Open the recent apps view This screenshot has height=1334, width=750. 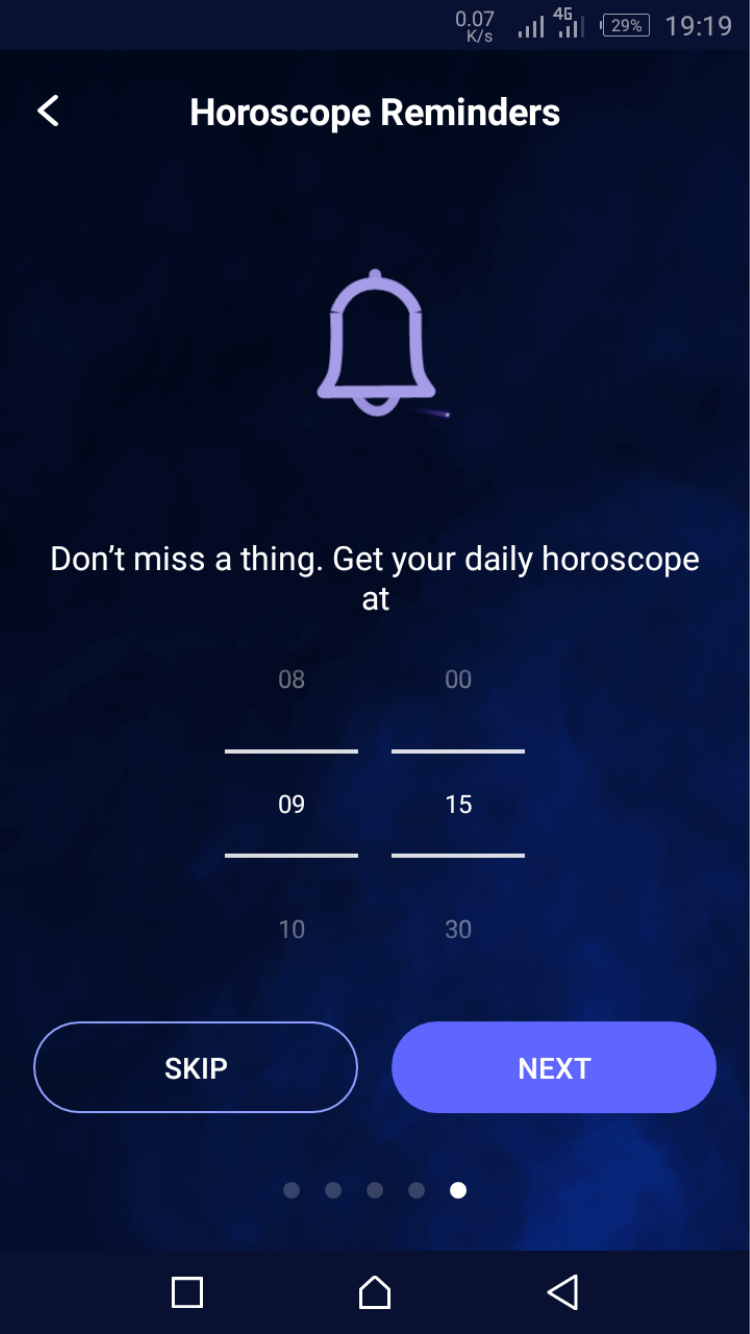pos(187,1292)
